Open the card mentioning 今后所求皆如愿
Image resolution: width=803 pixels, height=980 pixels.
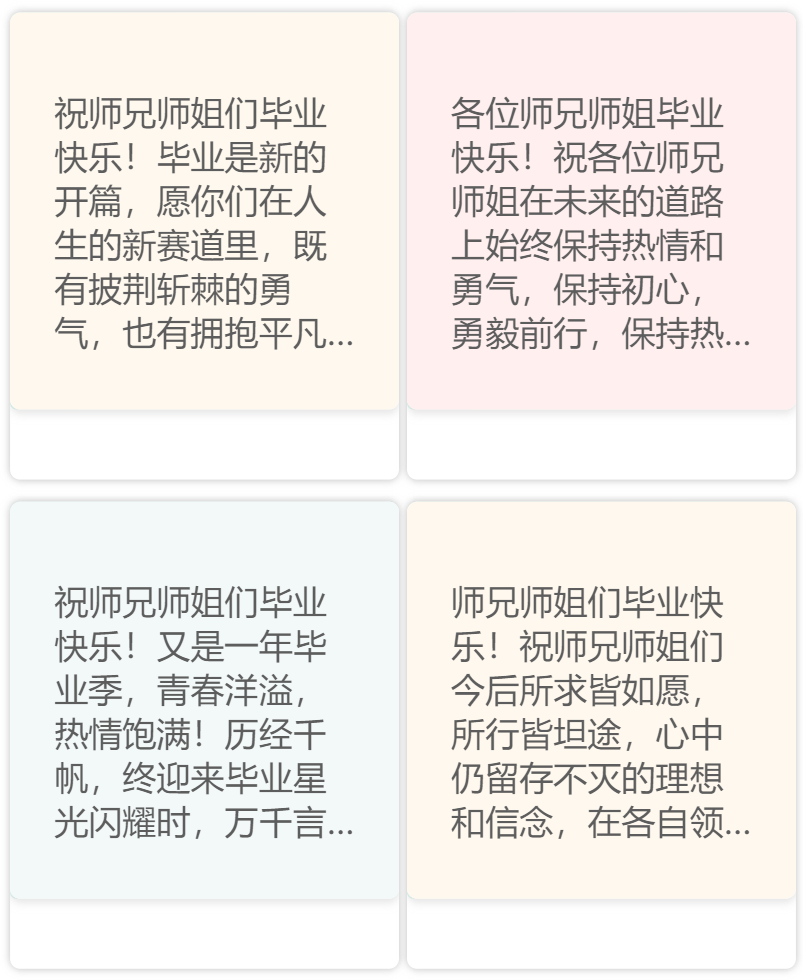click(601, 713)
